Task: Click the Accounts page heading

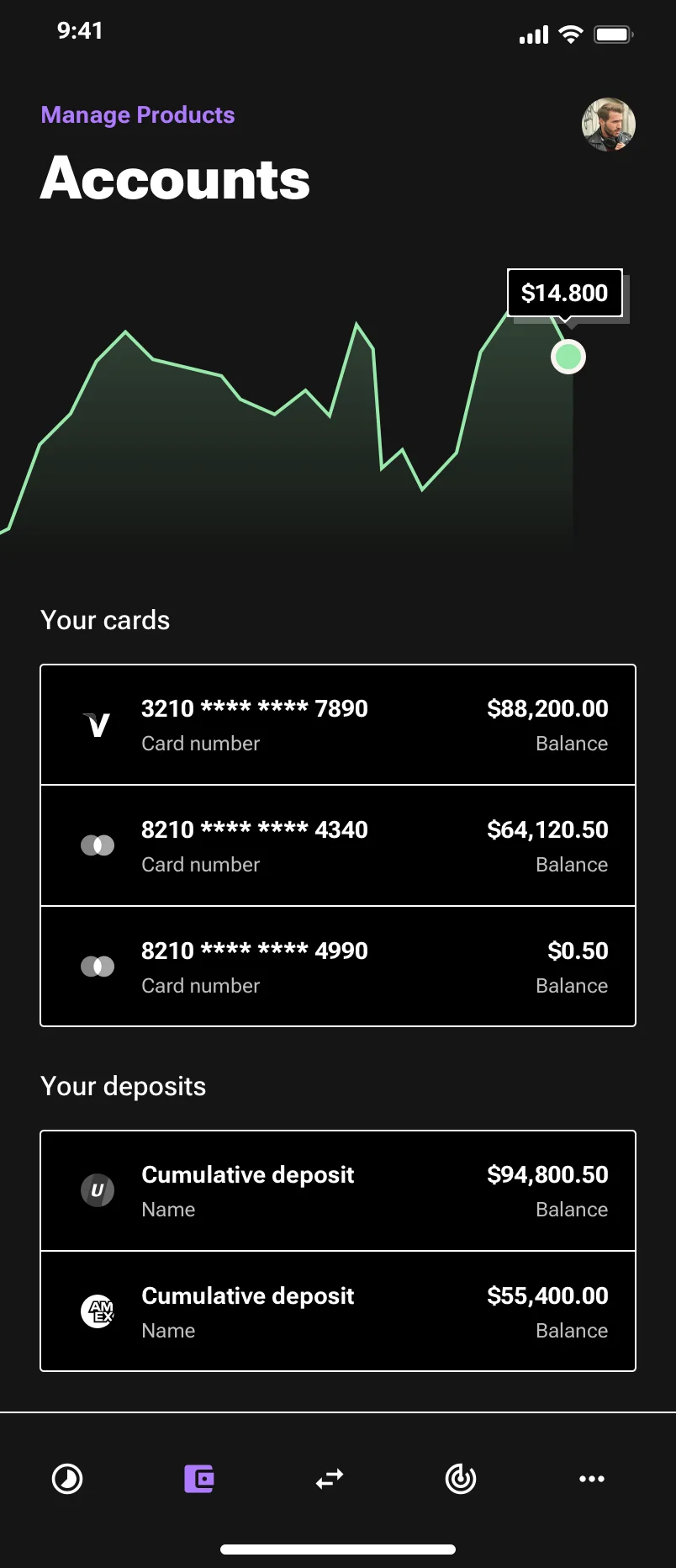Action: 175,178
